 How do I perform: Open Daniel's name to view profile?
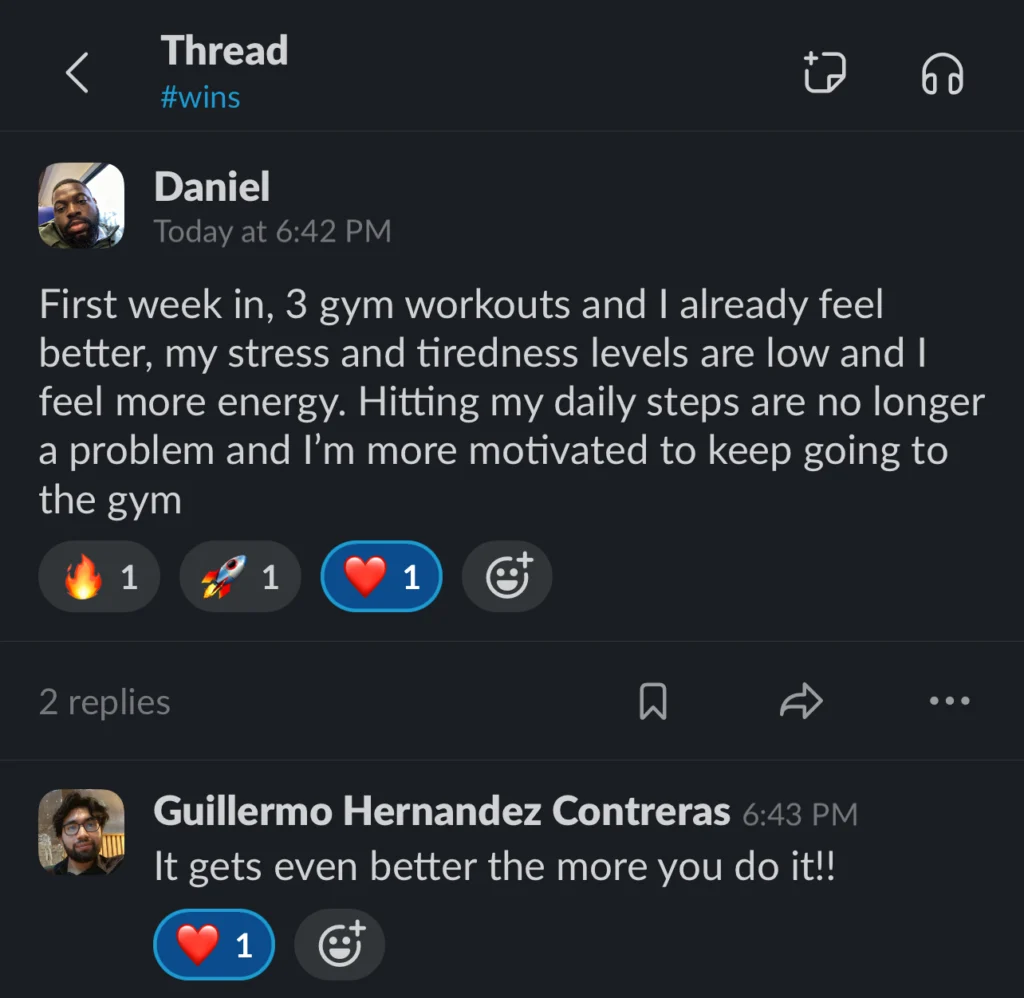click(x=212, y=187)
